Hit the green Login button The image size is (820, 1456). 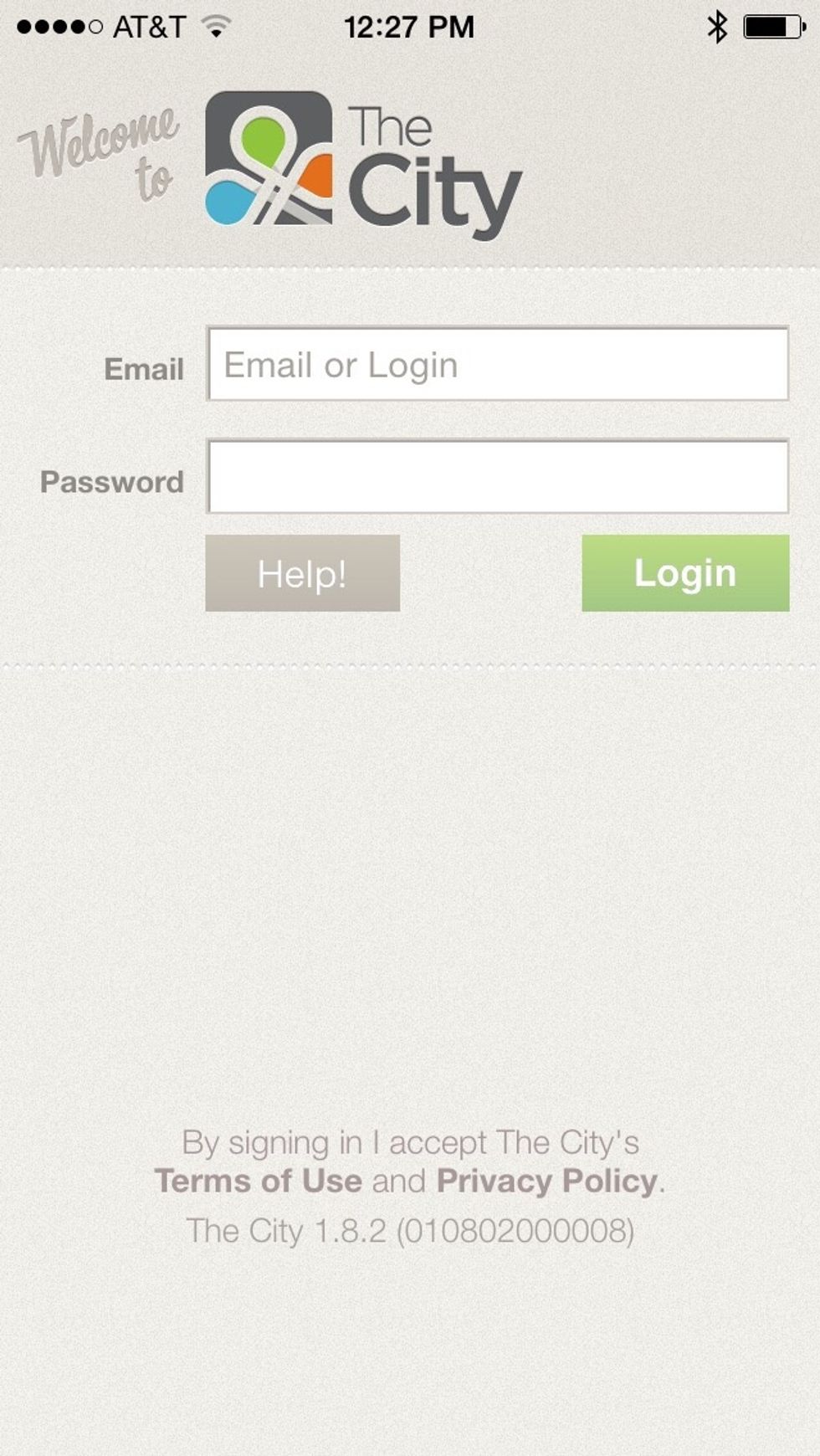click(x=685, y=573)
